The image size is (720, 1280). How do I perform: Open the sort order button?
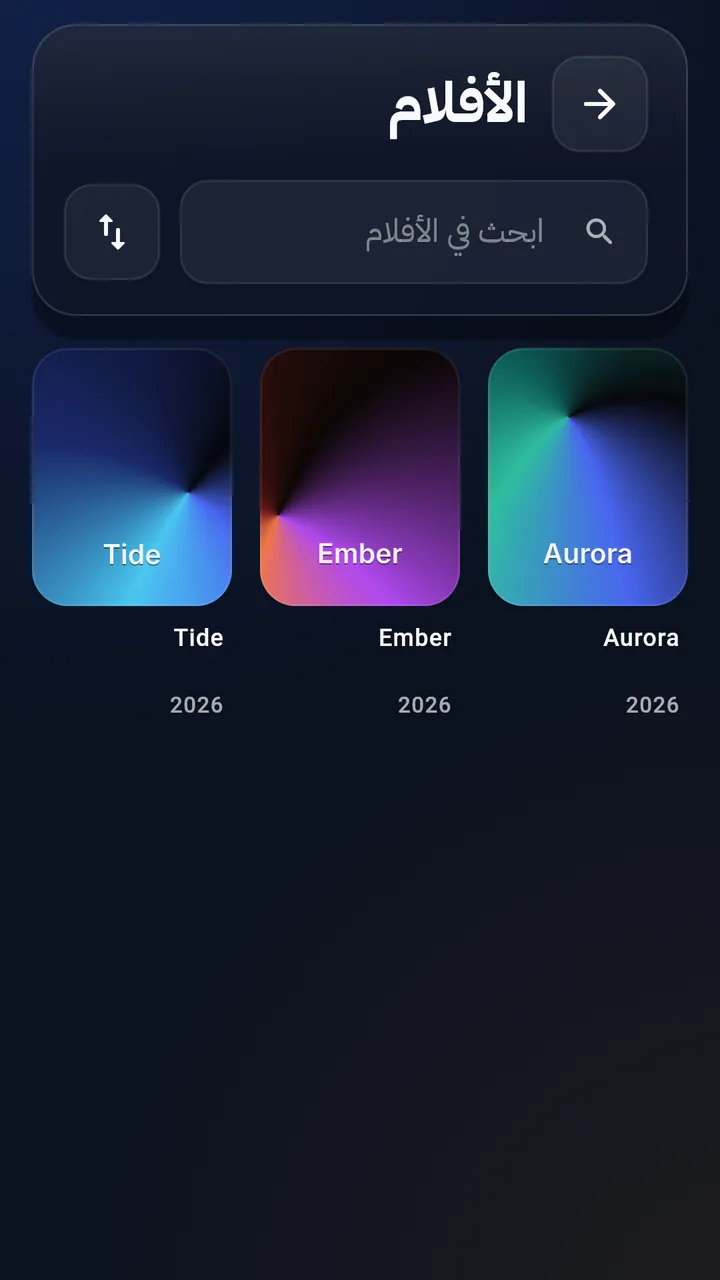112,232
